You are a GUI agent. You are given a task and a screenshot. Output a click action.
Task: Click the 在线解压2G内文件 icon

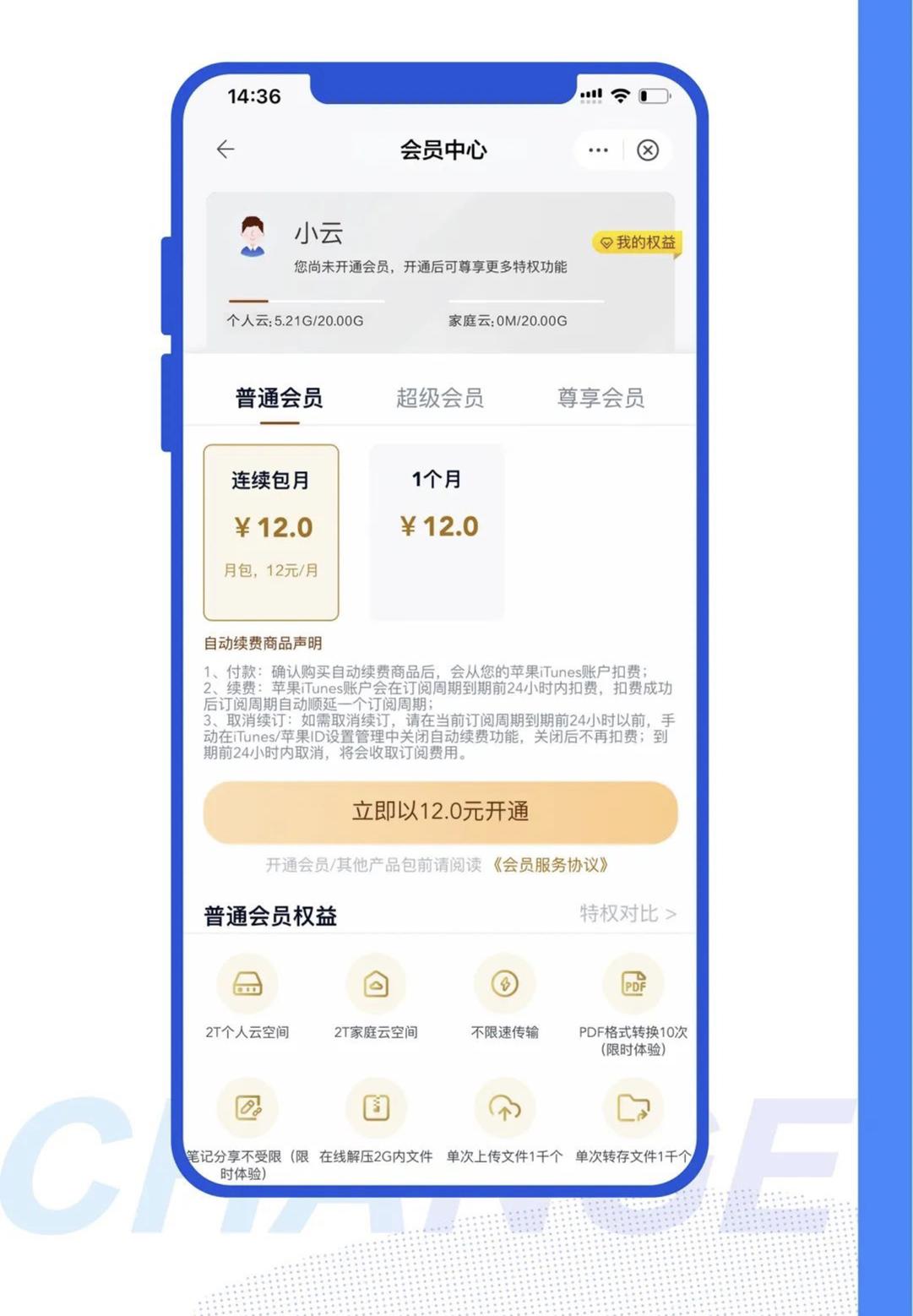click(376, 1107)
